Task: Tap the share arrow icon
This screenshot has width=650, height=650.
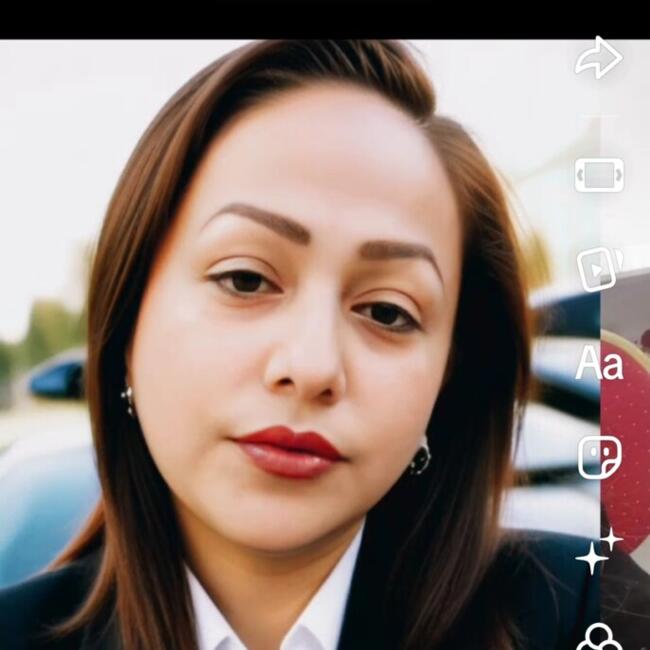Action: (x=598, y=59)
